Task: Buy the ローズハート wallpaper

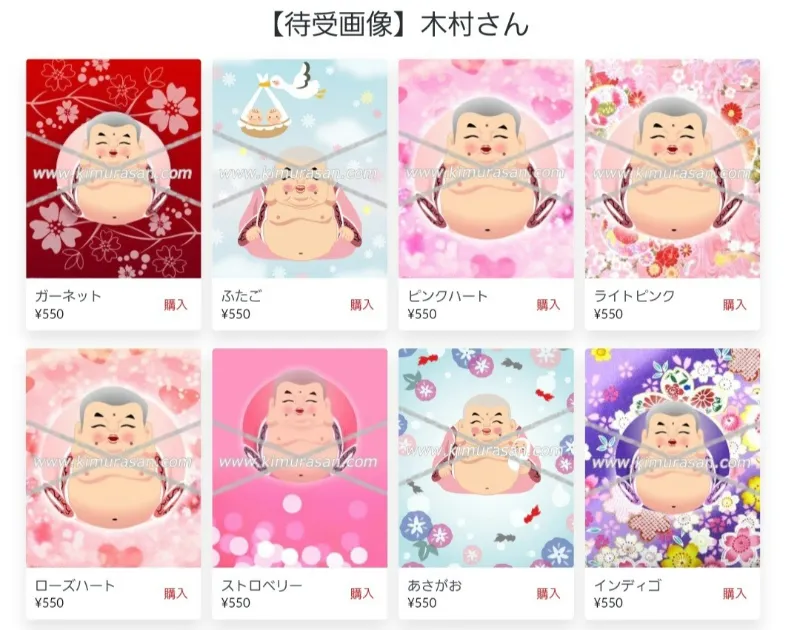Action: (176, 594)
